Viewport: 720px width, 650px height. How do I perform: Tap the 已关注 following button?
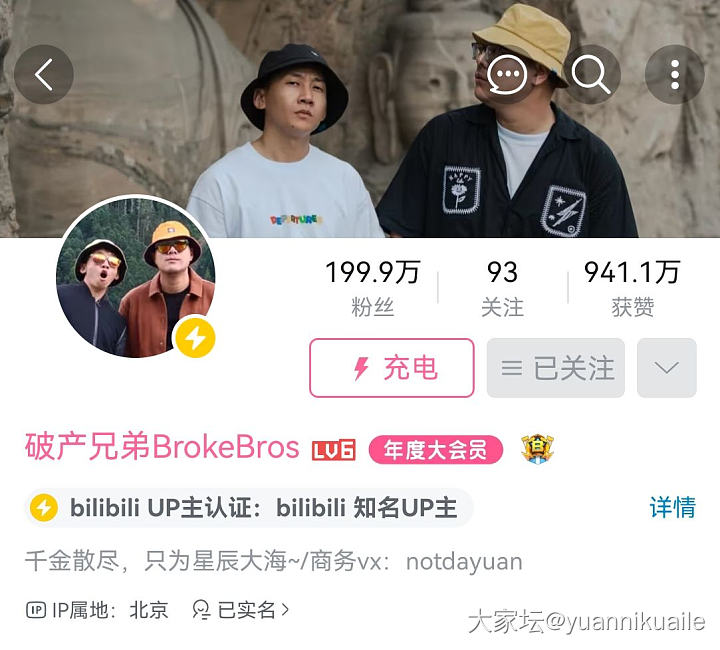coord(556,368)
